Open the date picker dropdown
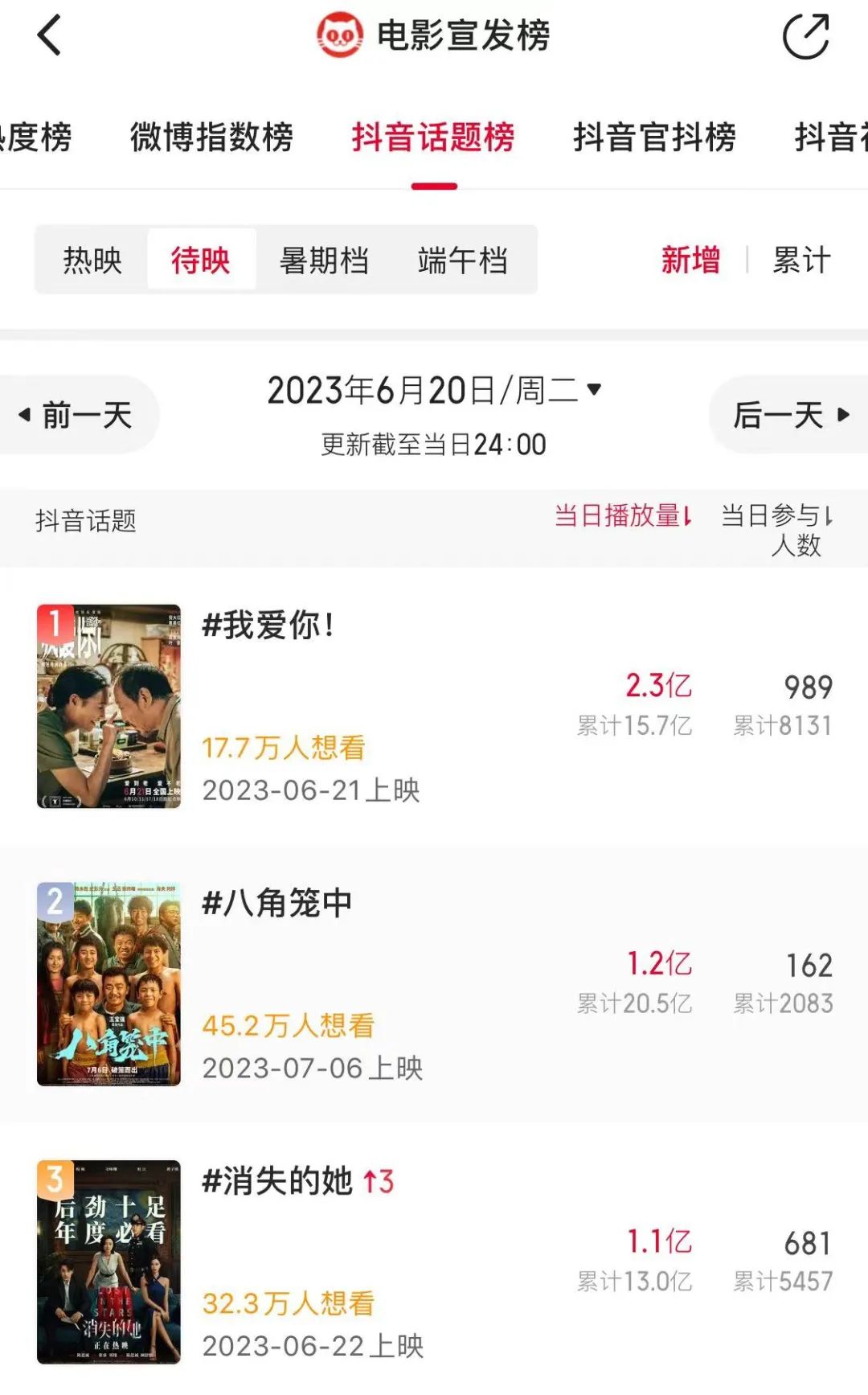The image size is (868, 1395). 434,391
